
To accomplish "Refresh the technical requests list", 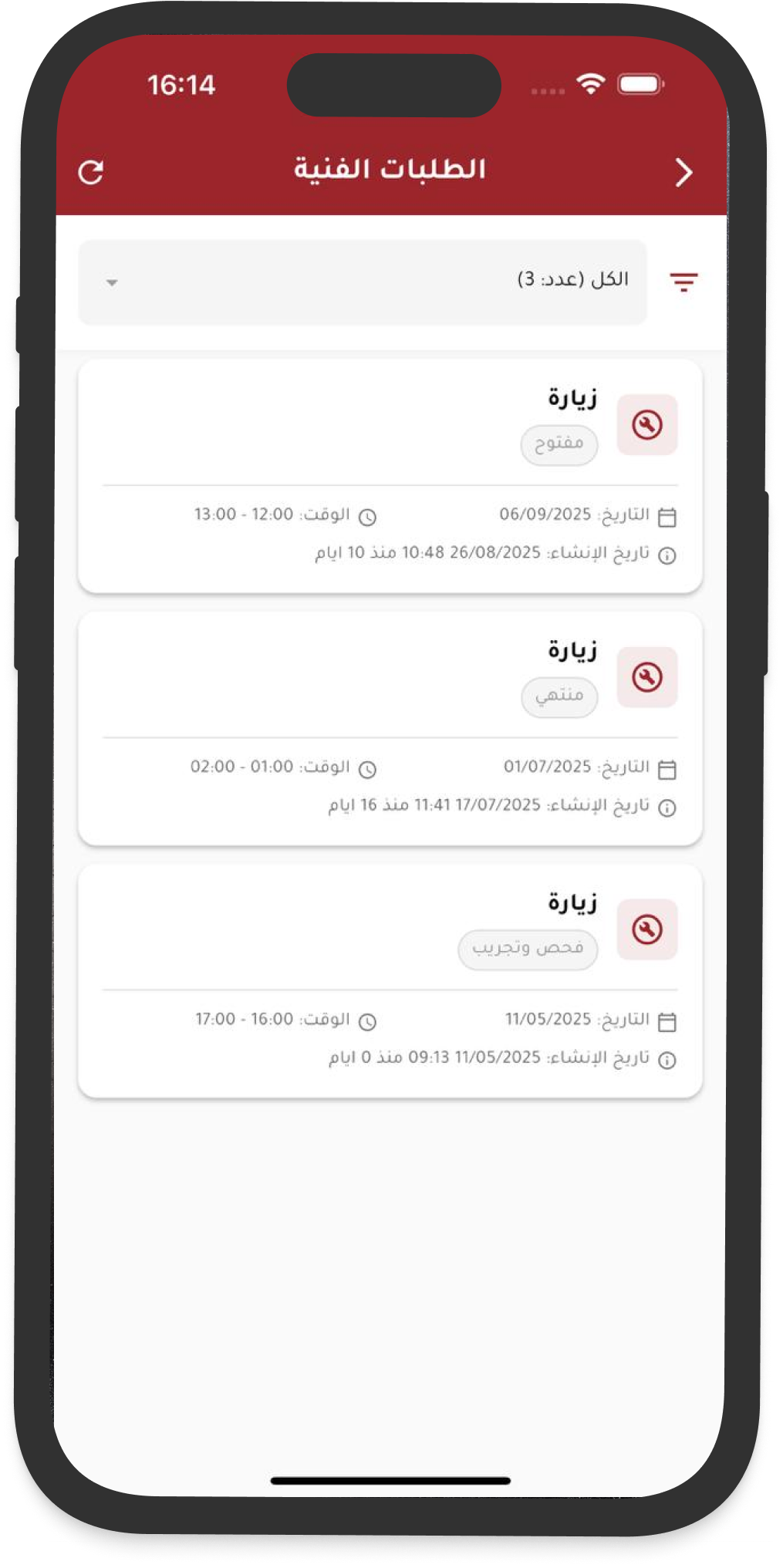I will (x=91, y=172).
